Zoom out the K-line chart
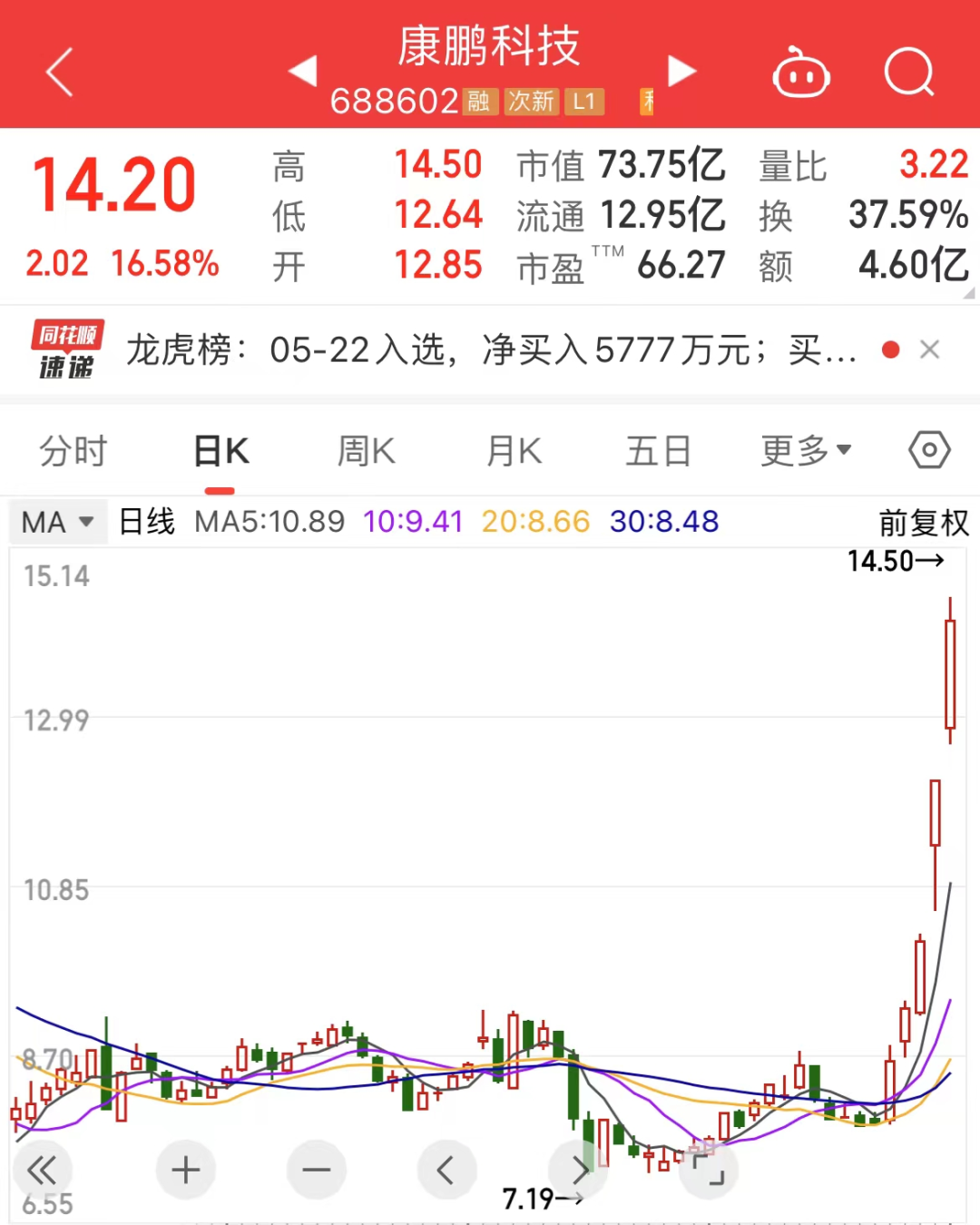 [x=316, y=1170]
